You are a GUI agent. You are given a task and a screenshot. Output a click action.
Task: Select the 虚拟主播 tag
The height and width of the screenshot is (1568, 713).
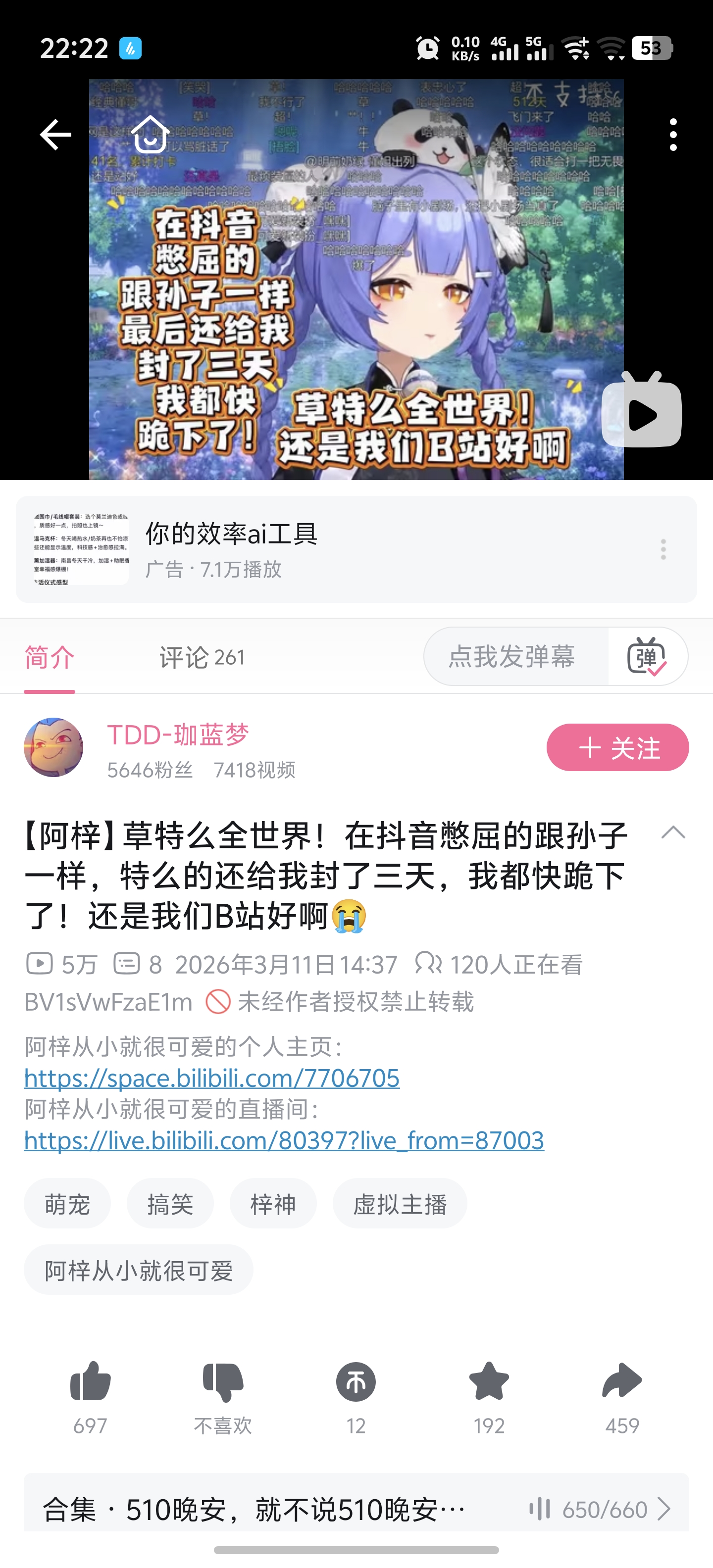(400, 1204)
